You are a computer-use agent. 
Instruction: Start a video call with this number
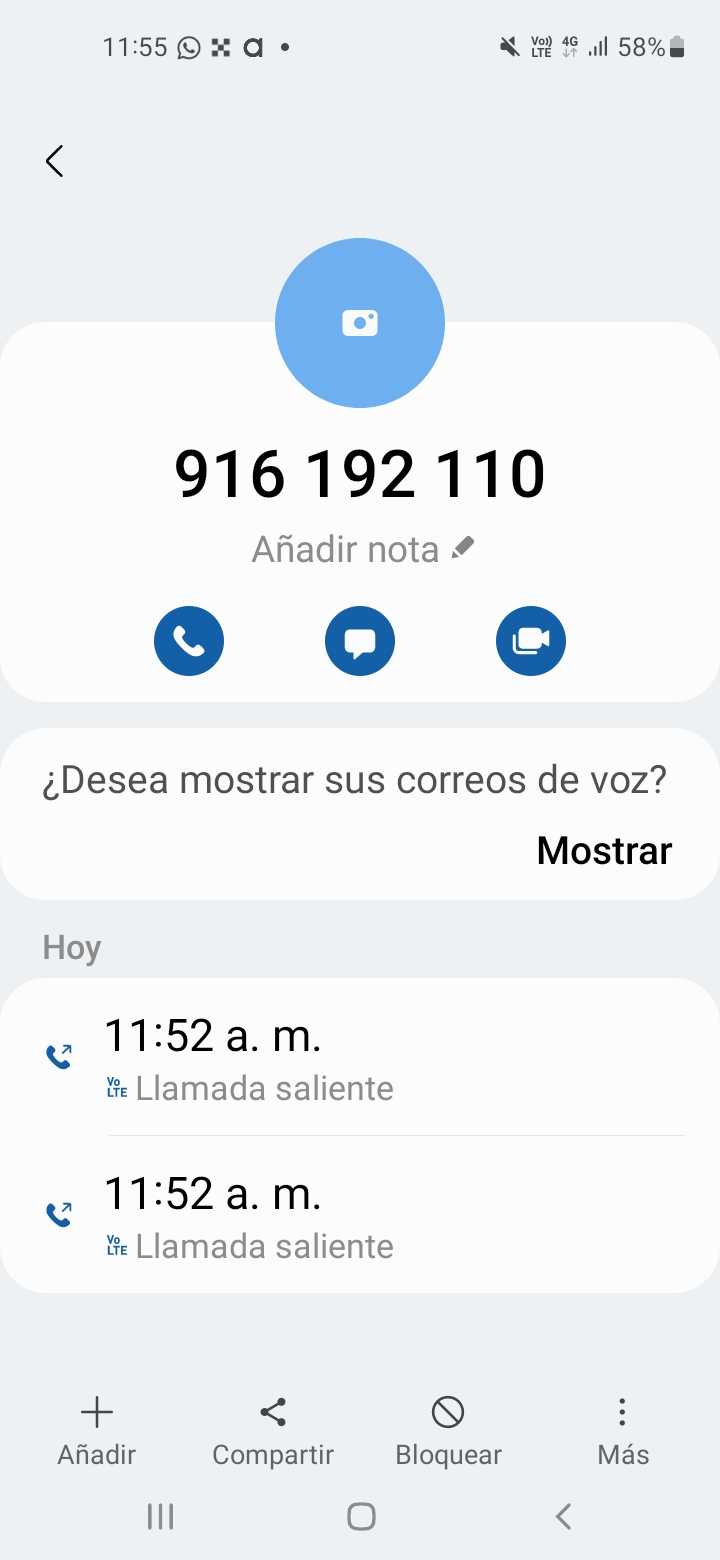click(x=531, y=641)
